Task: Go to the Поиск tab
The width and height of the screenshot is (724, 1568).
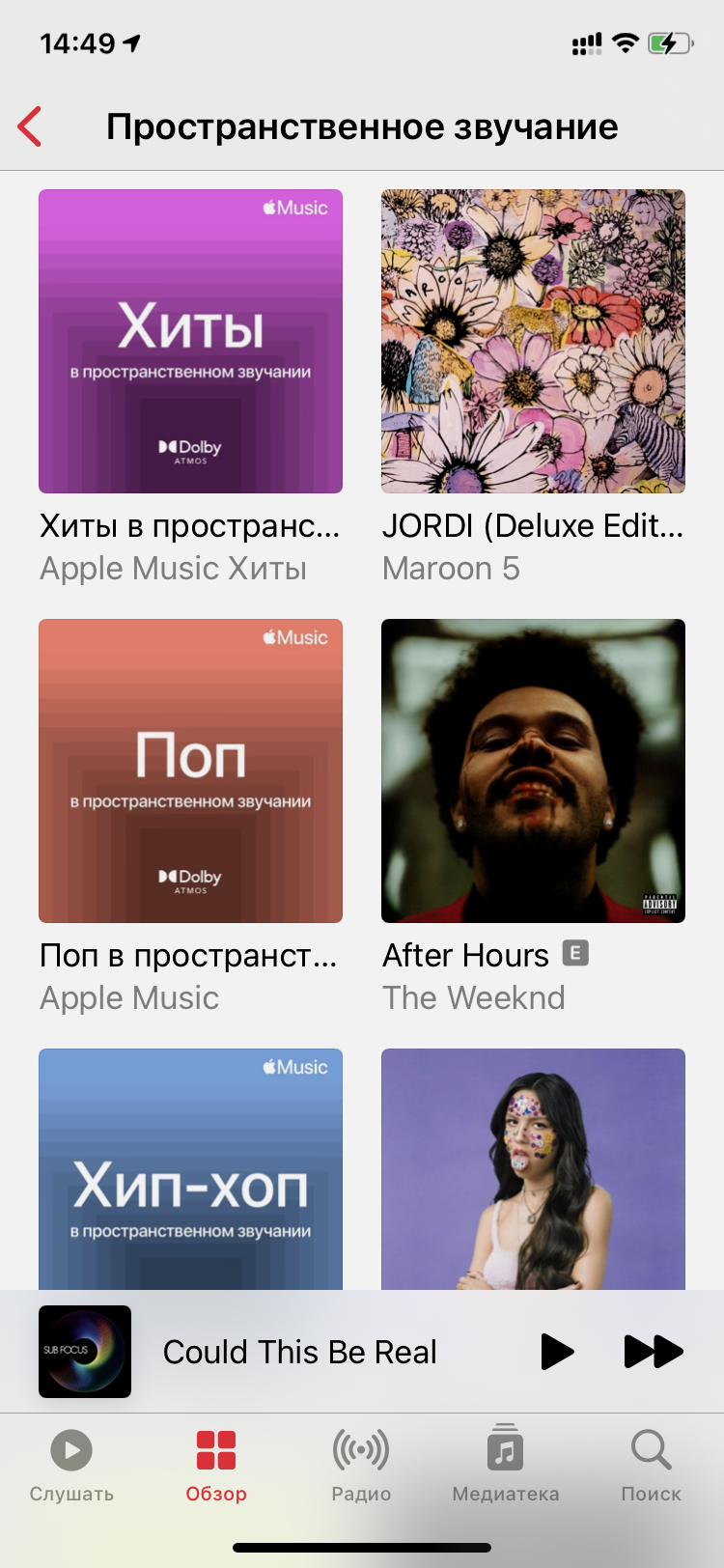Action: tap(651, 1466)
